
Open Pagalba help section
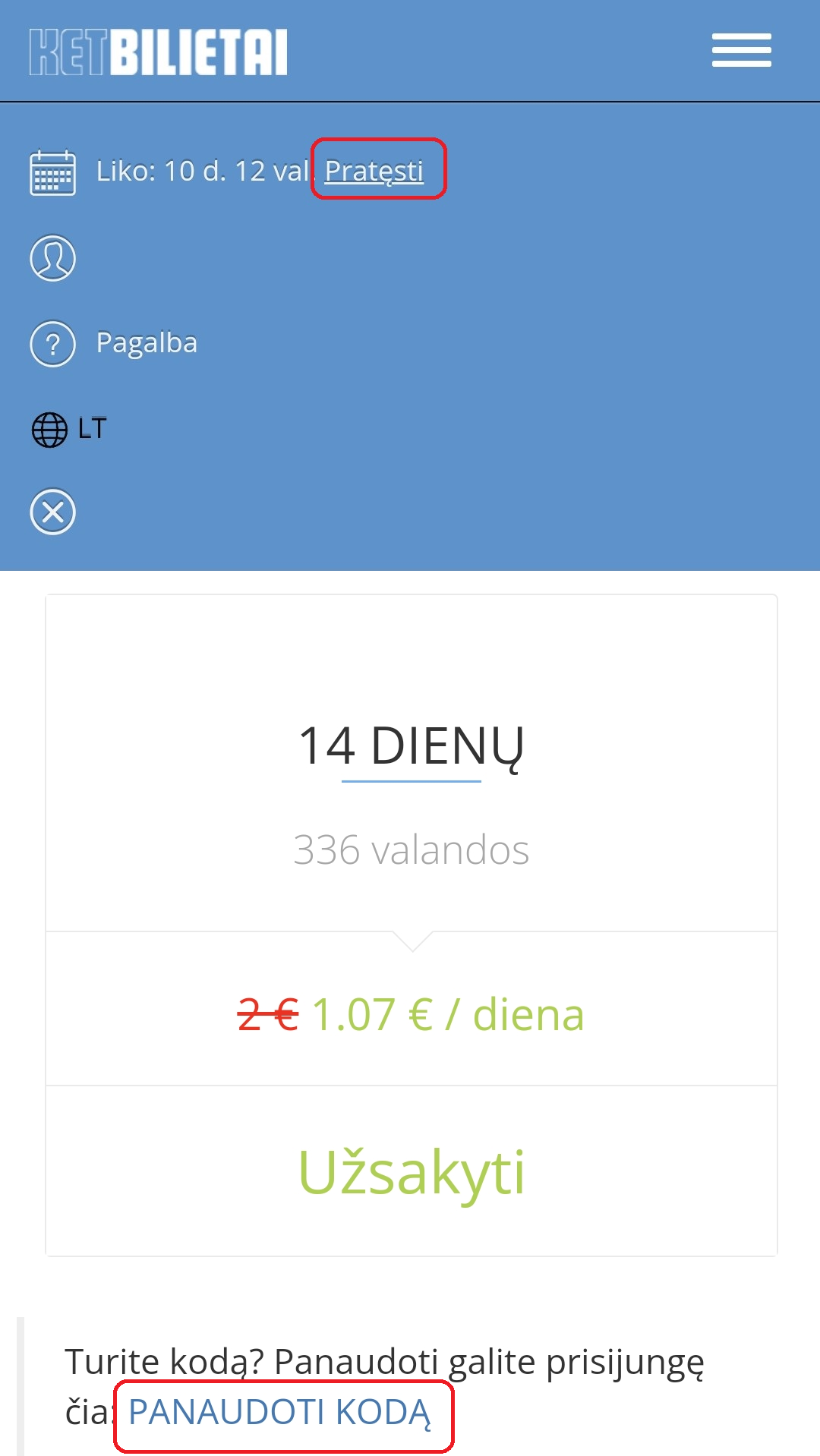(146, 343)
